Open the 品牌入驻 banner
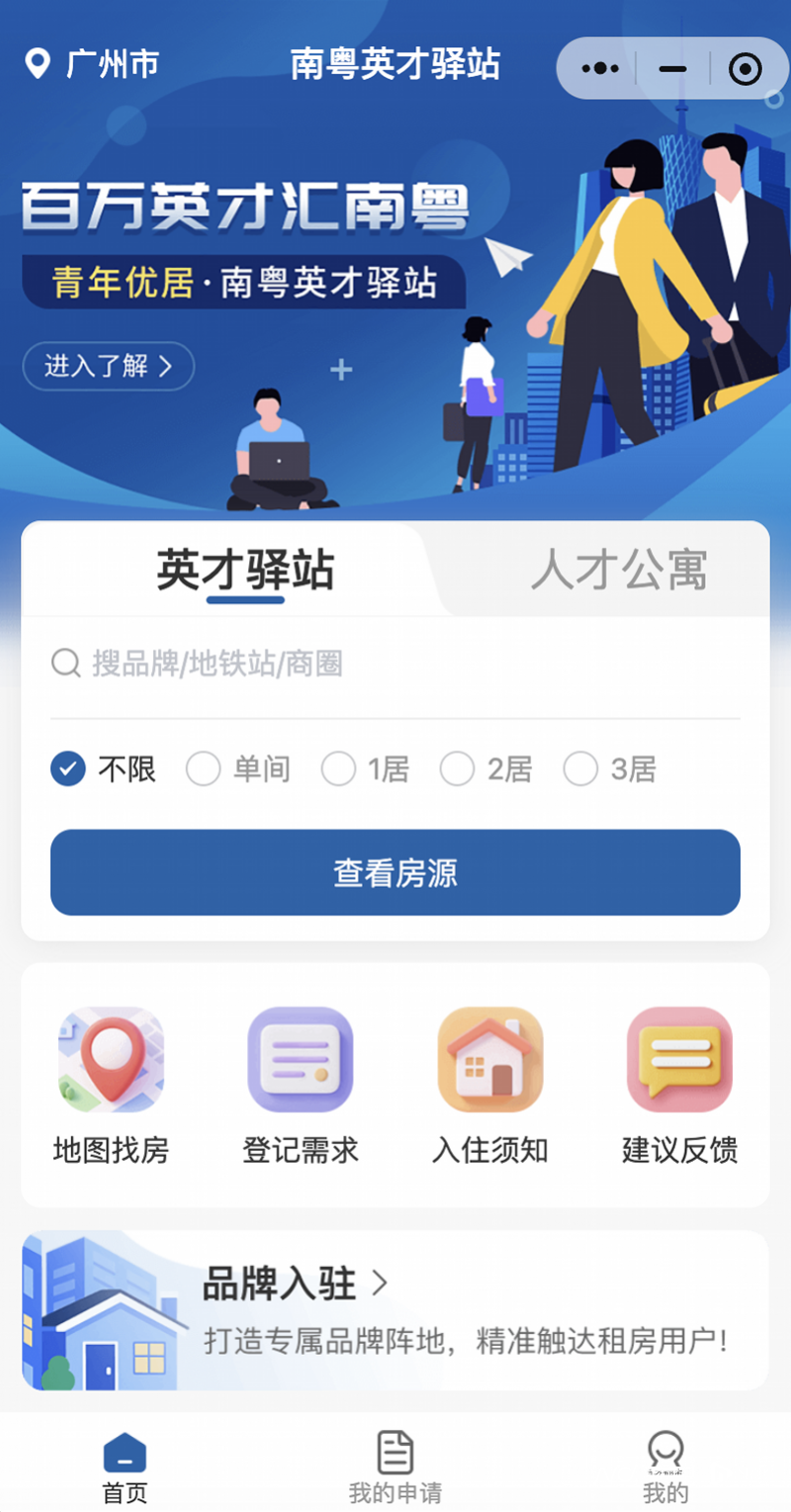This screenshot has height=1512, width=791. click(395, 1310)
